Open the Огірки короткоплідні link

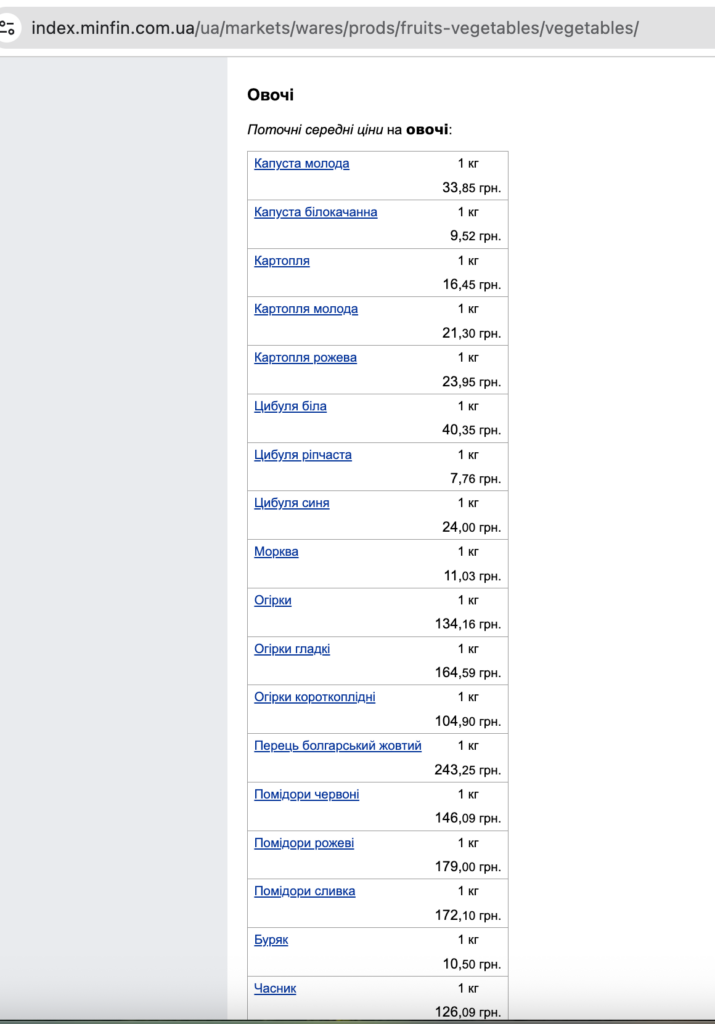coord(314,697)
